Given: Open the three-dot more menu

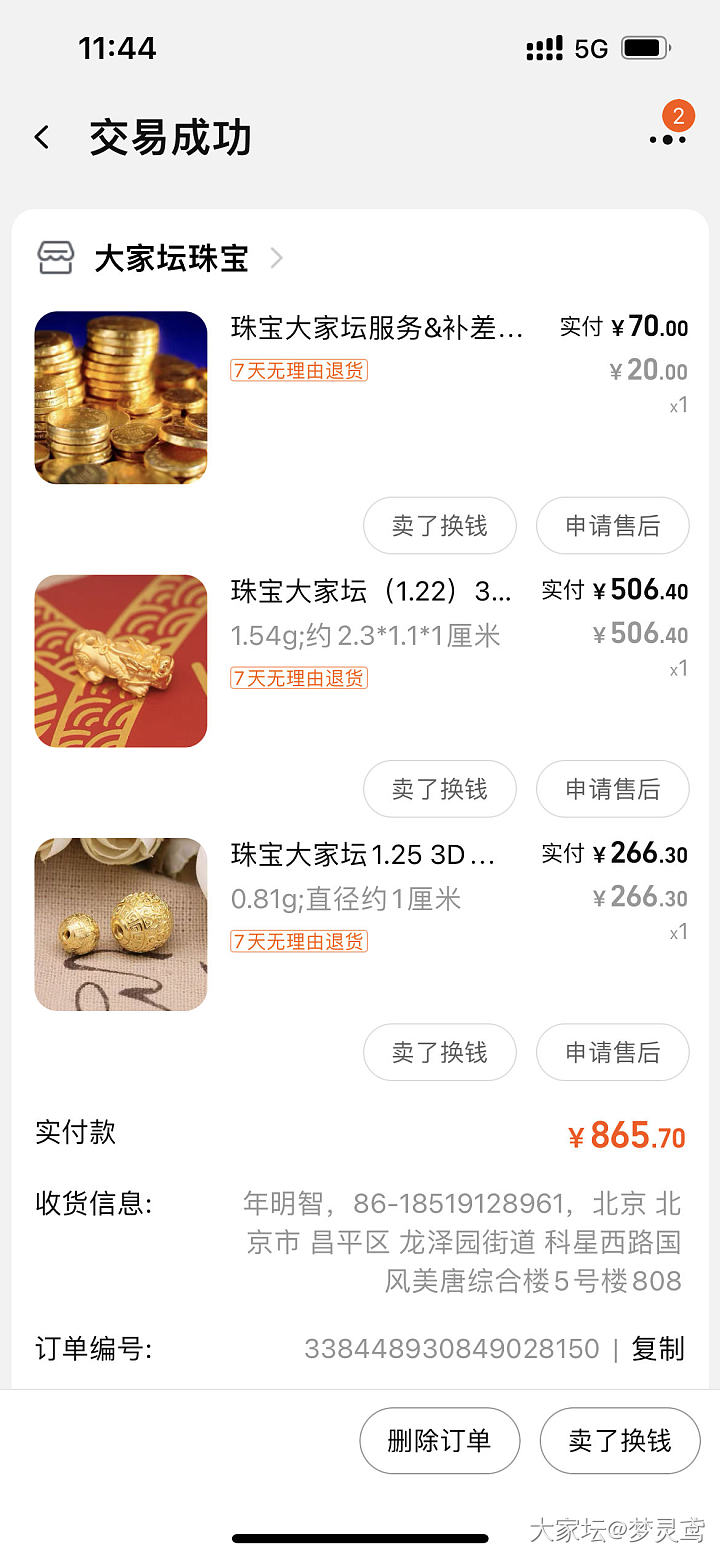Looking at the screenshot, I should click(x=667, y=139).
